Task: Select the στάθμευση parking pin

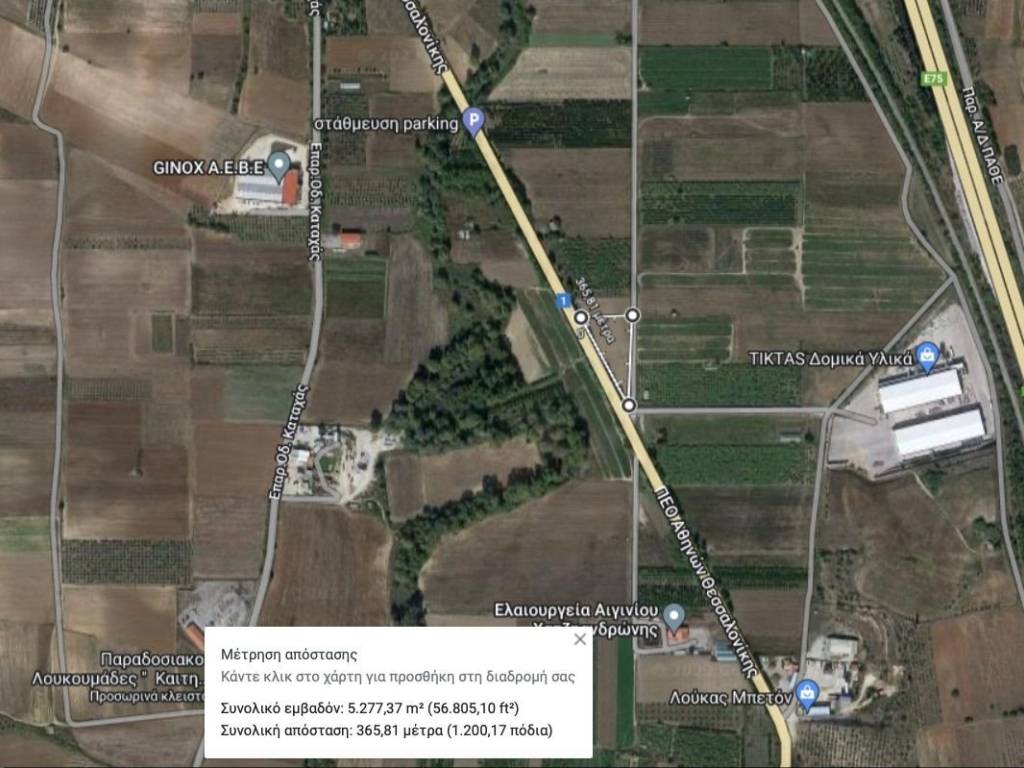Action: [x=474, y=122]
